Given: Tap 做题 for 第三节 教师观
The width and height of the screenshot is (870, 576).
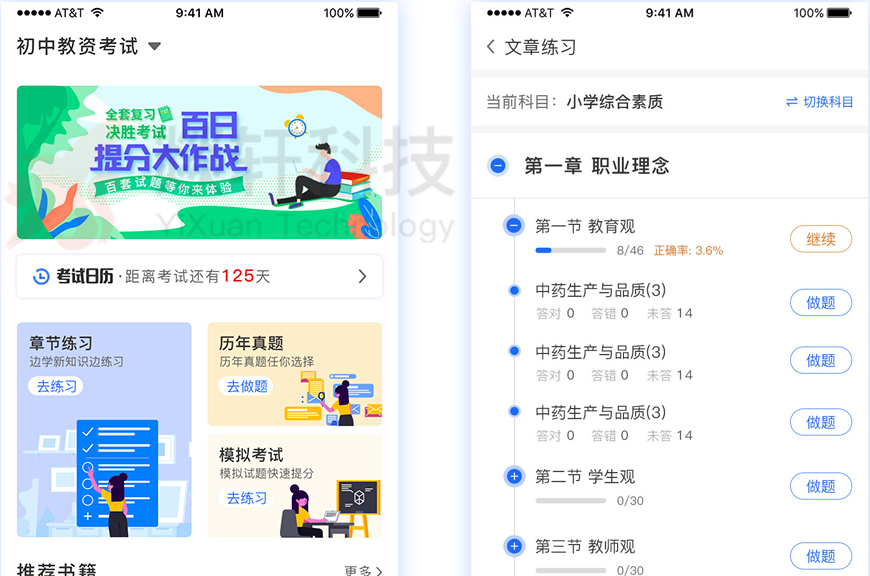Looking at the screenshot, I should [x=820, y=556].
